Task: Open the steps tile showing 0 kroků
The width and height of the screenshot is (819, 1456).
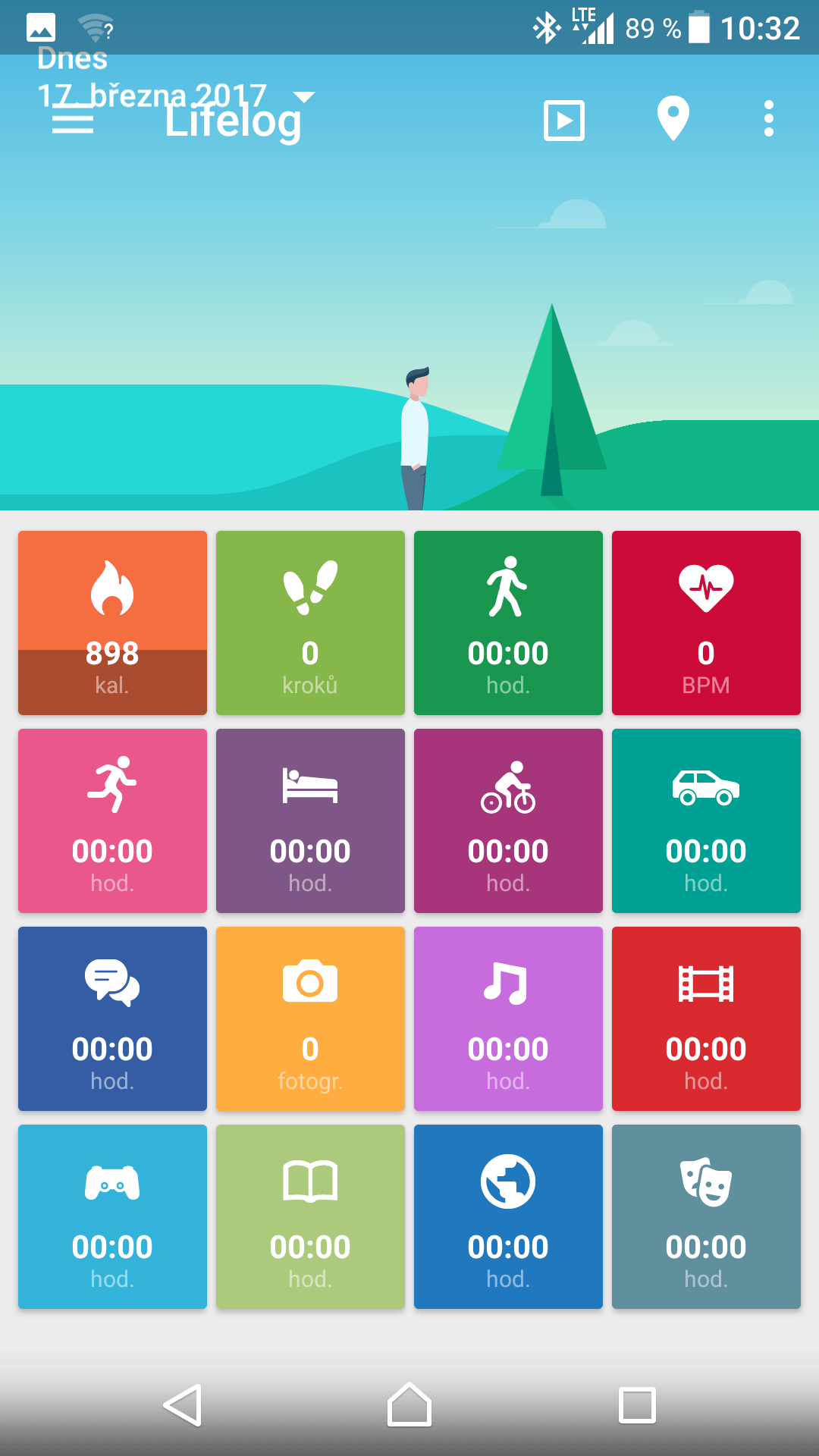Action: coord(310,623)
